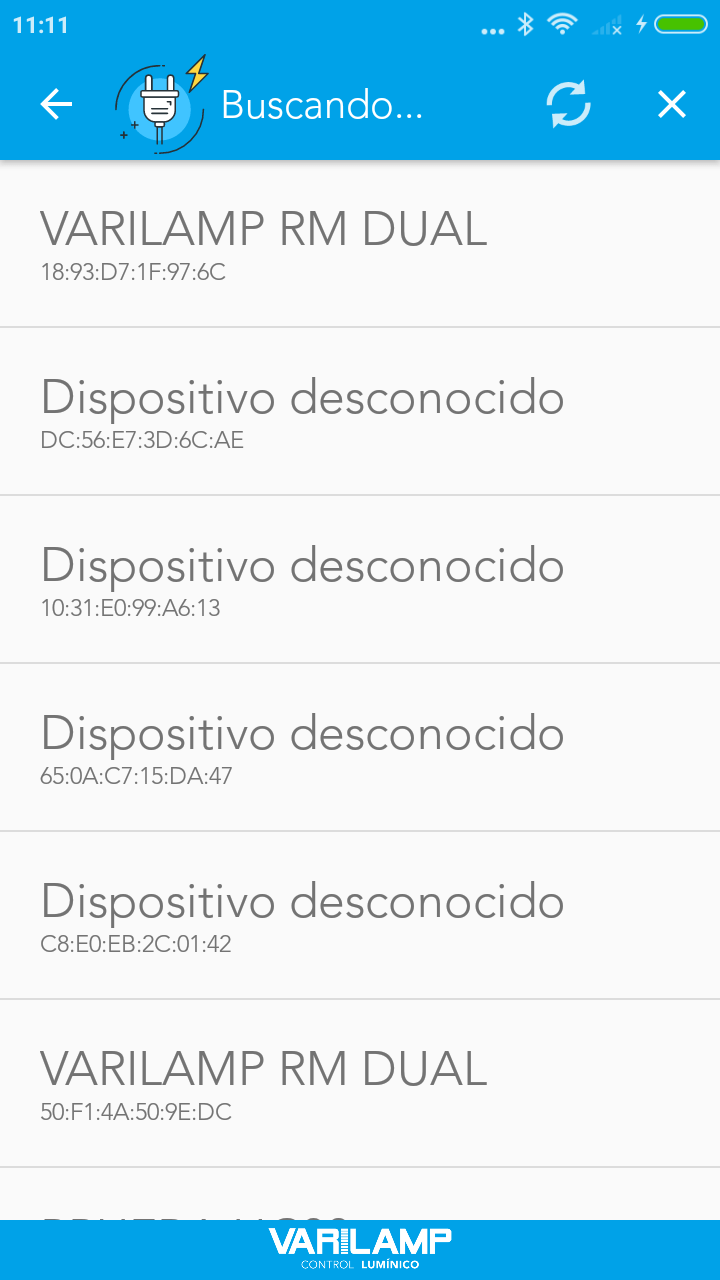
Task: Close the device search screen
Action: click(671, 104)
